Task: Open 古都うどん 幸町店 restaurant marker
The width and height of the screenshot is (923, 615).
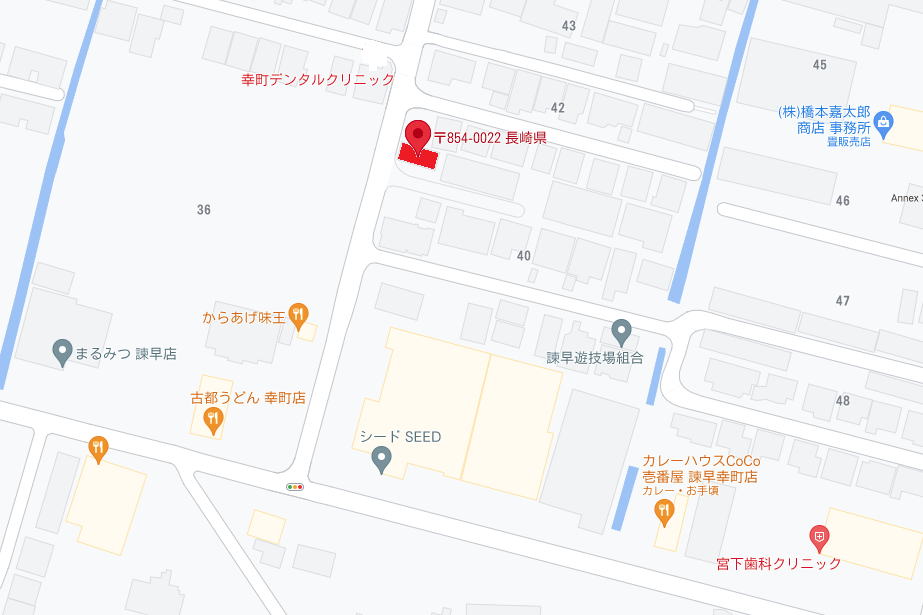Action: click(x=212, y=420)
